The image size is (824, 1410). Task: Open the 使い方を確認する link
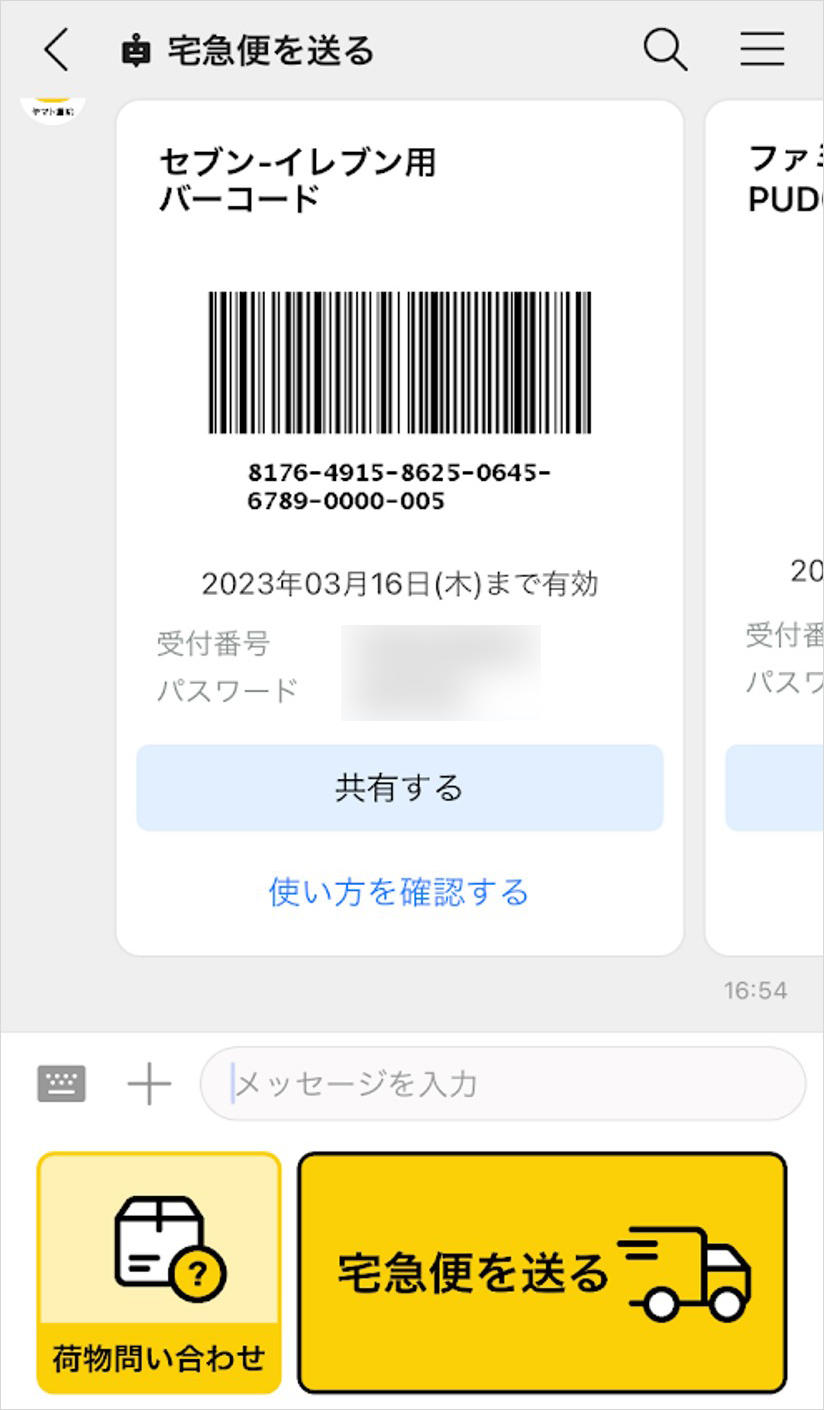(x=399, y=891)
